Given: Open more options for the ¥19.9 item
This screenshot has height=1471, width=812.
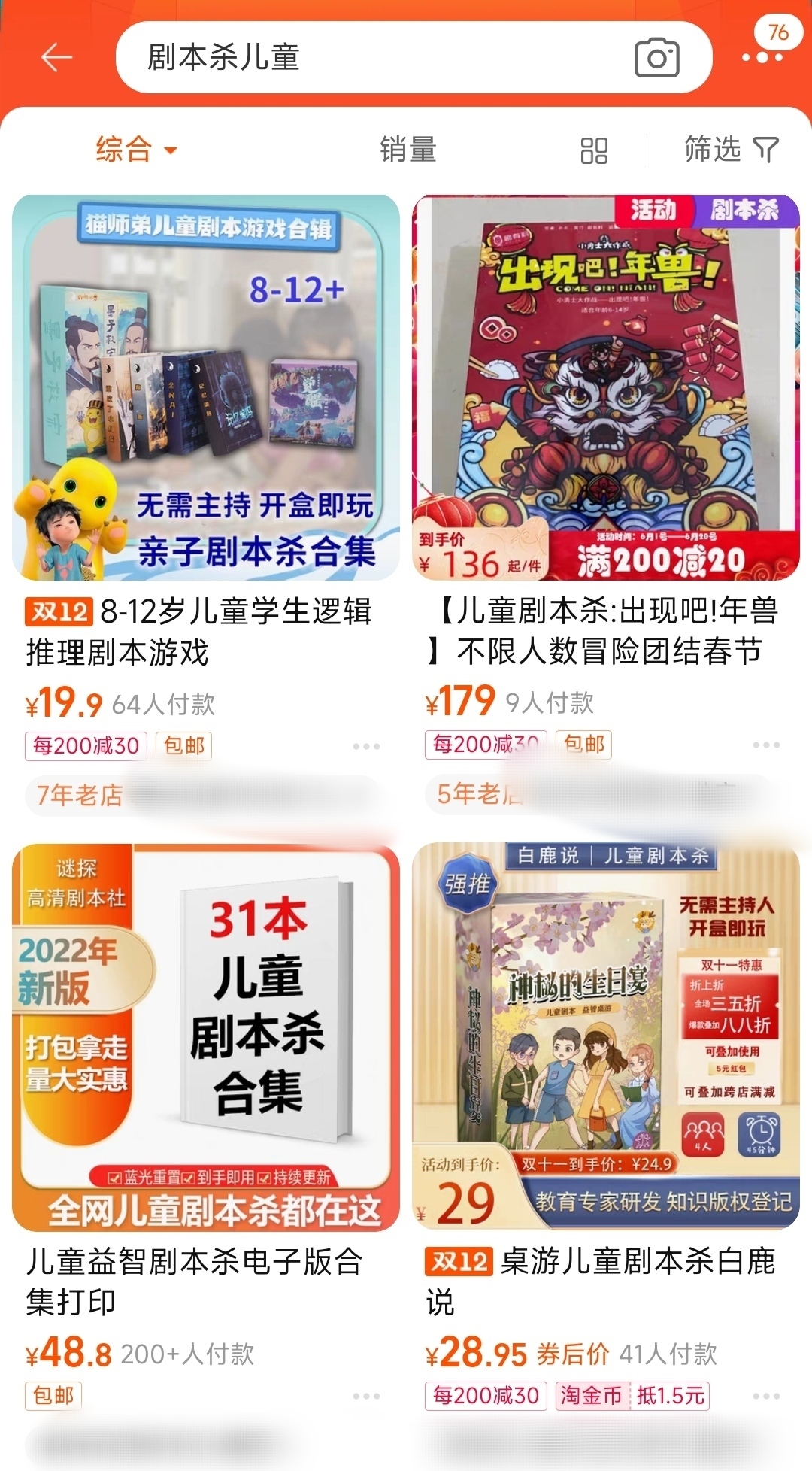Looking at the screenshot, I should (366, 746).
